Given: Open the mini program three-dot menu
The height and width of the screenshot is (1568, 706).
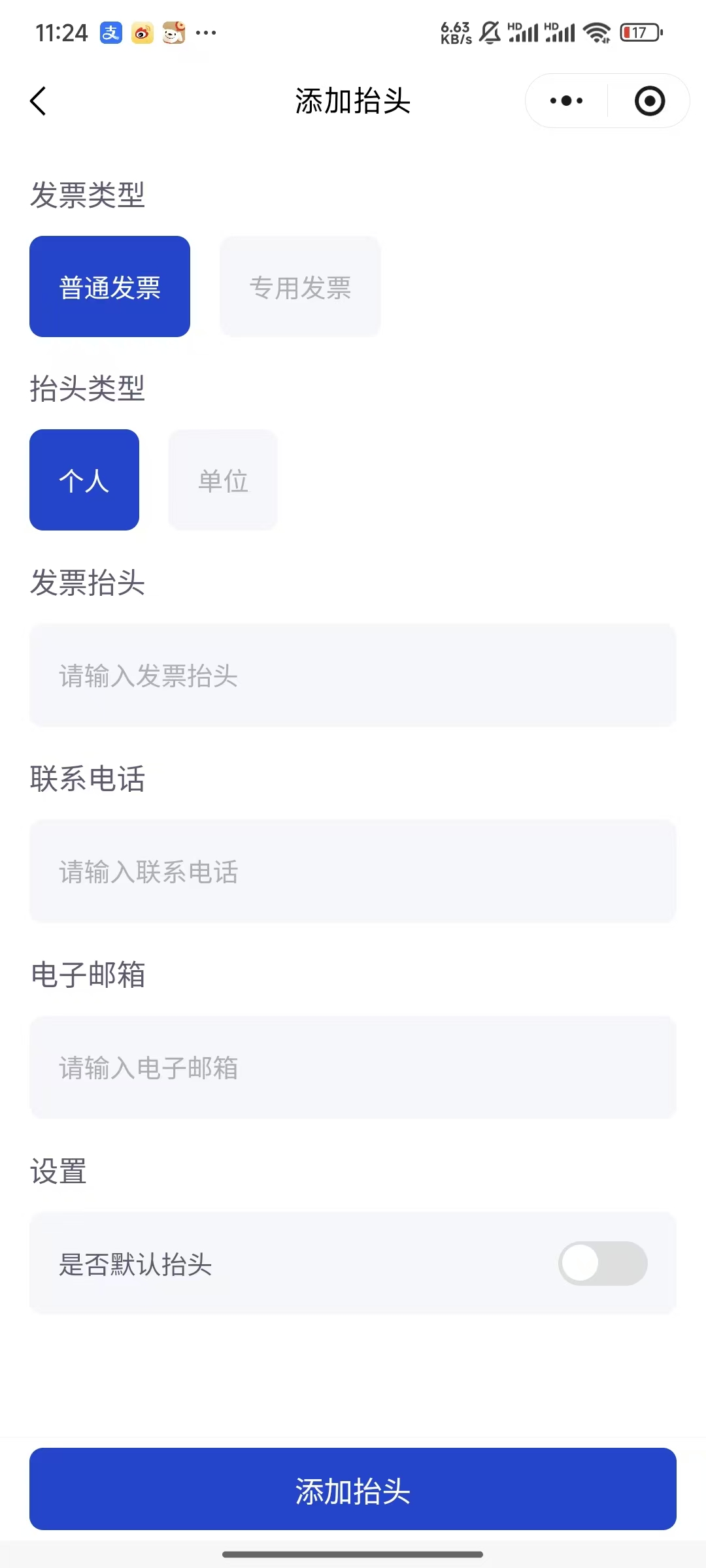Looking at the screenshot, I should tap(566, 101).
